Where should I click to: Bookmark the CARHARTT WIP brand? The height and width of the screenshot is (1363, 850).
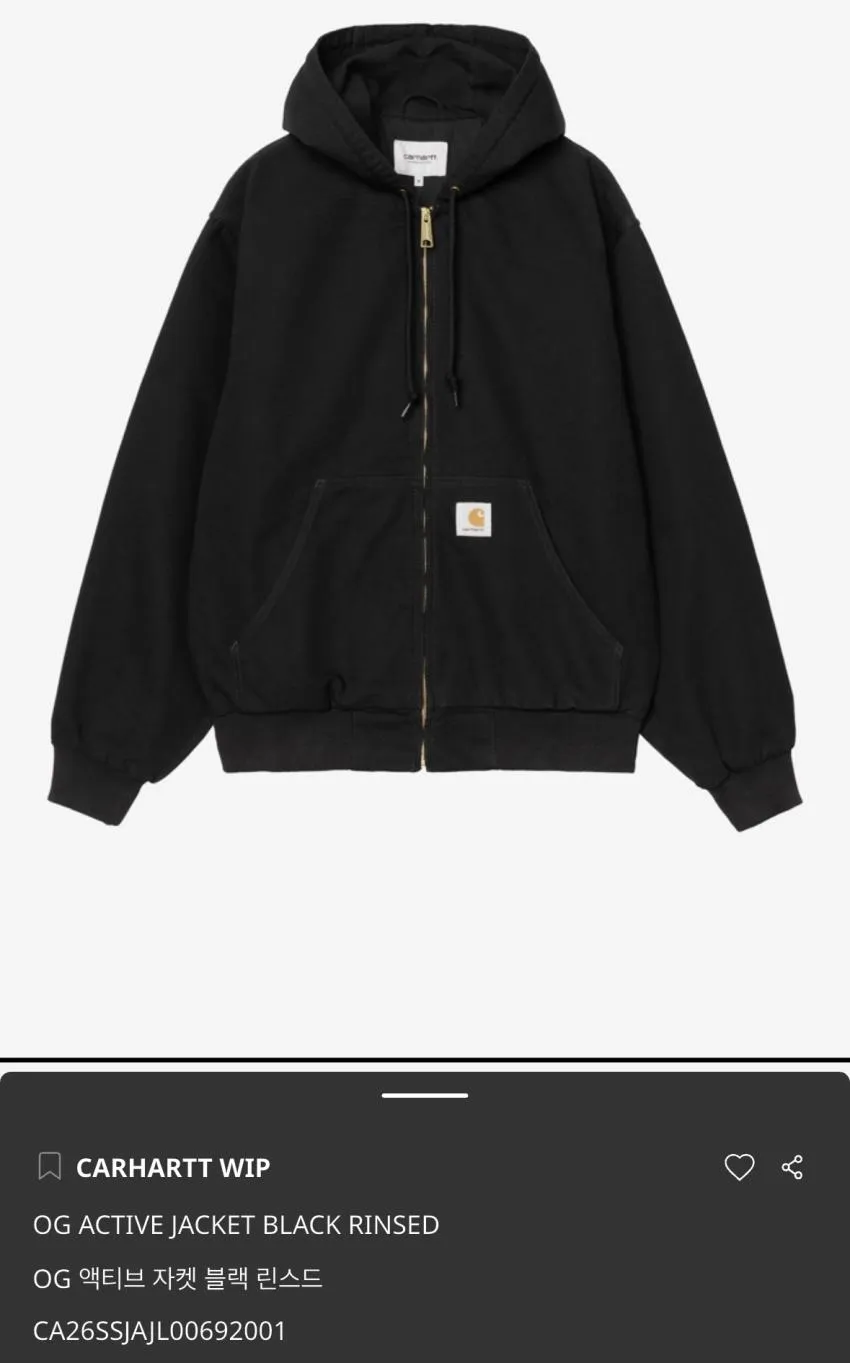pos(49,1167)
